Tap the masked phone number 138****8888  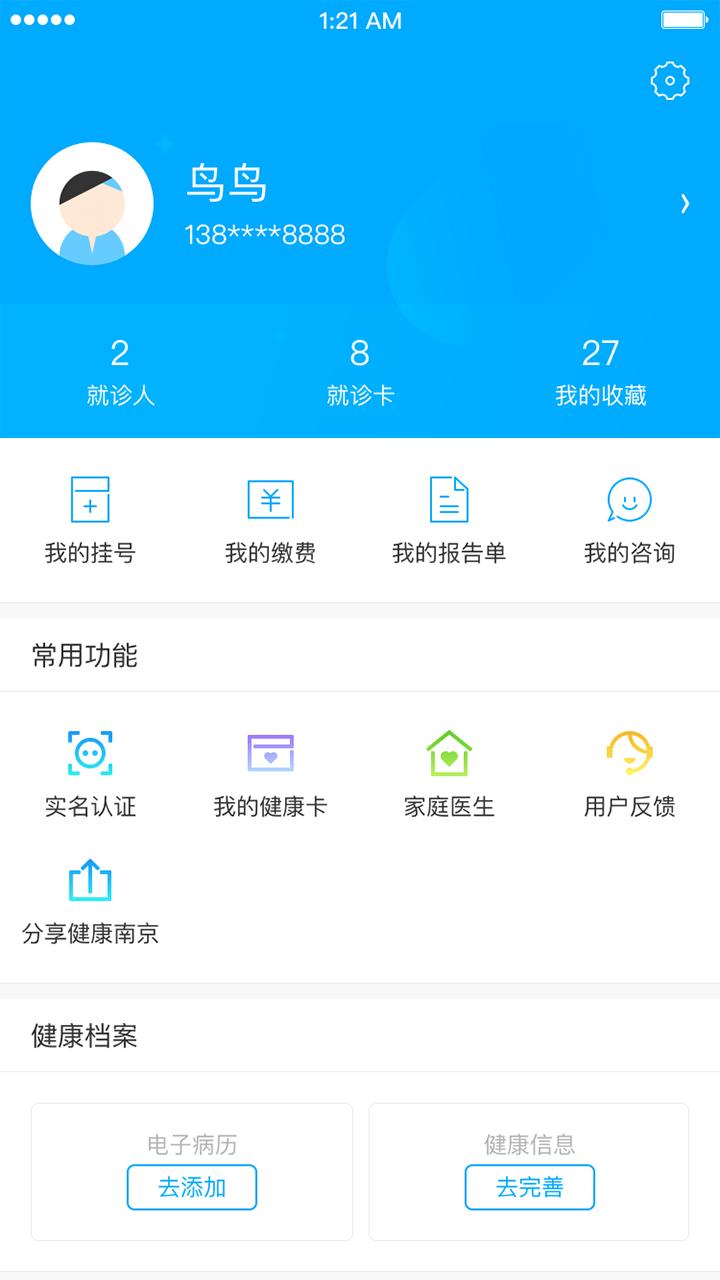click(x=262, y=235)
